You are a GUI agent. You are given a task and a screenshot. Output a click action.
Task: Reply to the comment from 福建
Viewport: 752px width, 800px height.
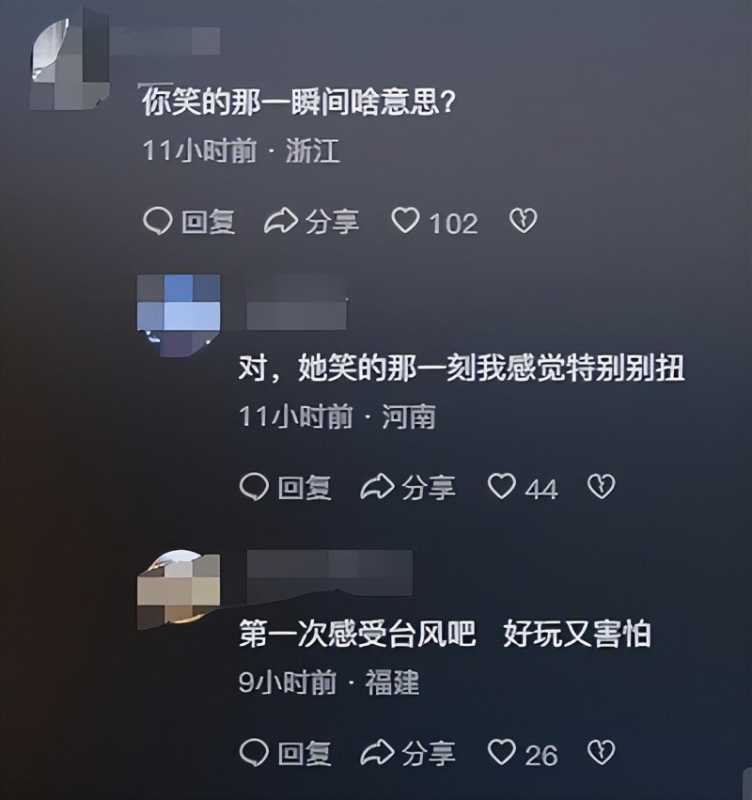pos(285,752)
